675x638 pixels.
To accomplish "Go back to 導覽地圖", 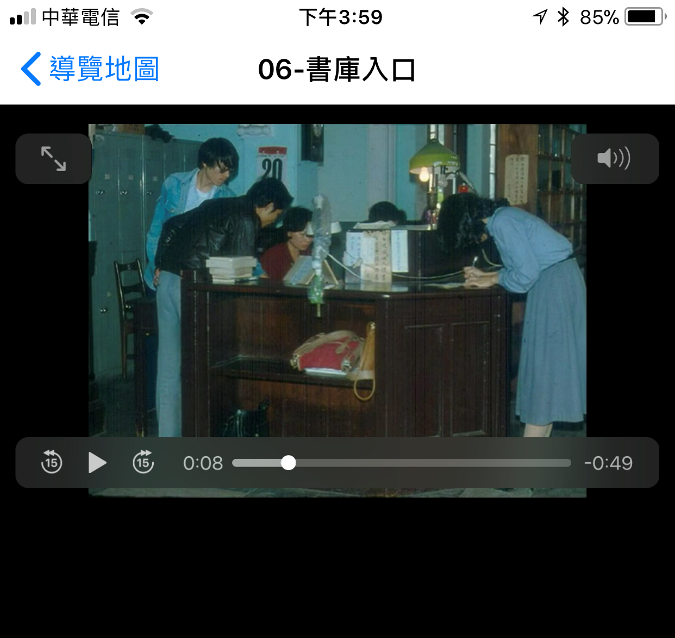I will point(90,69).
